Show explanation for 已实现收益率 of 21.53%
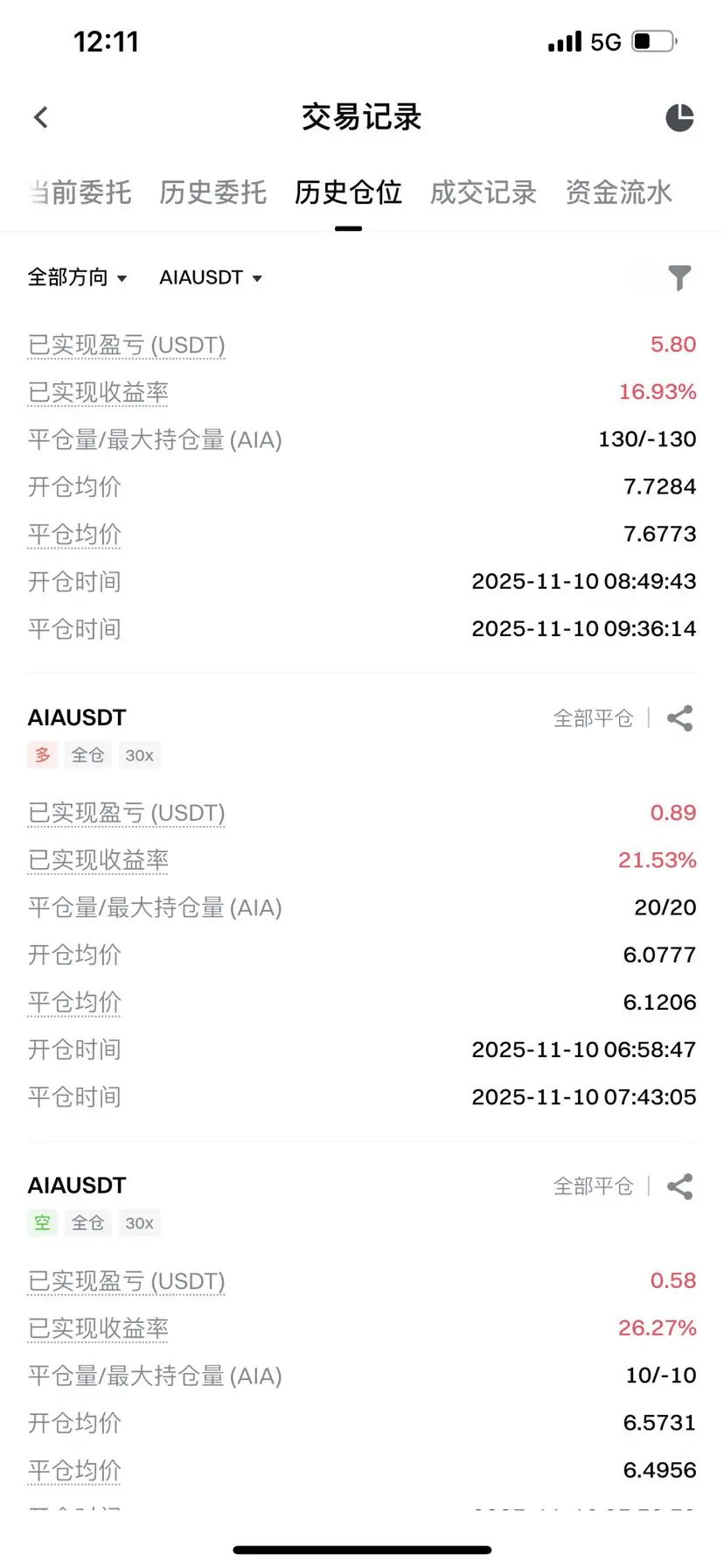The image size is (724, 1568). [x=98, y=860]
